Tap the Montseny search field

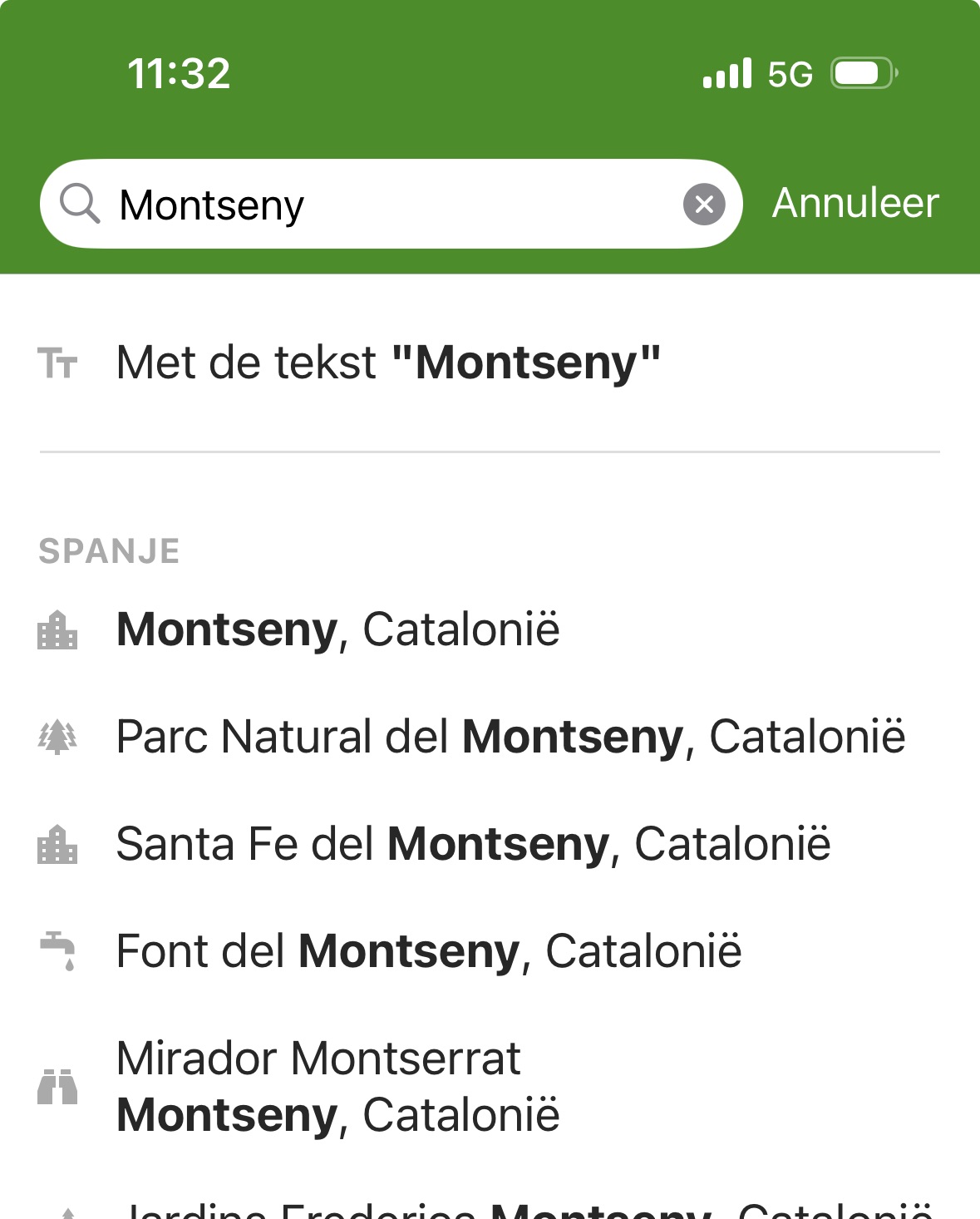(391, 205)
